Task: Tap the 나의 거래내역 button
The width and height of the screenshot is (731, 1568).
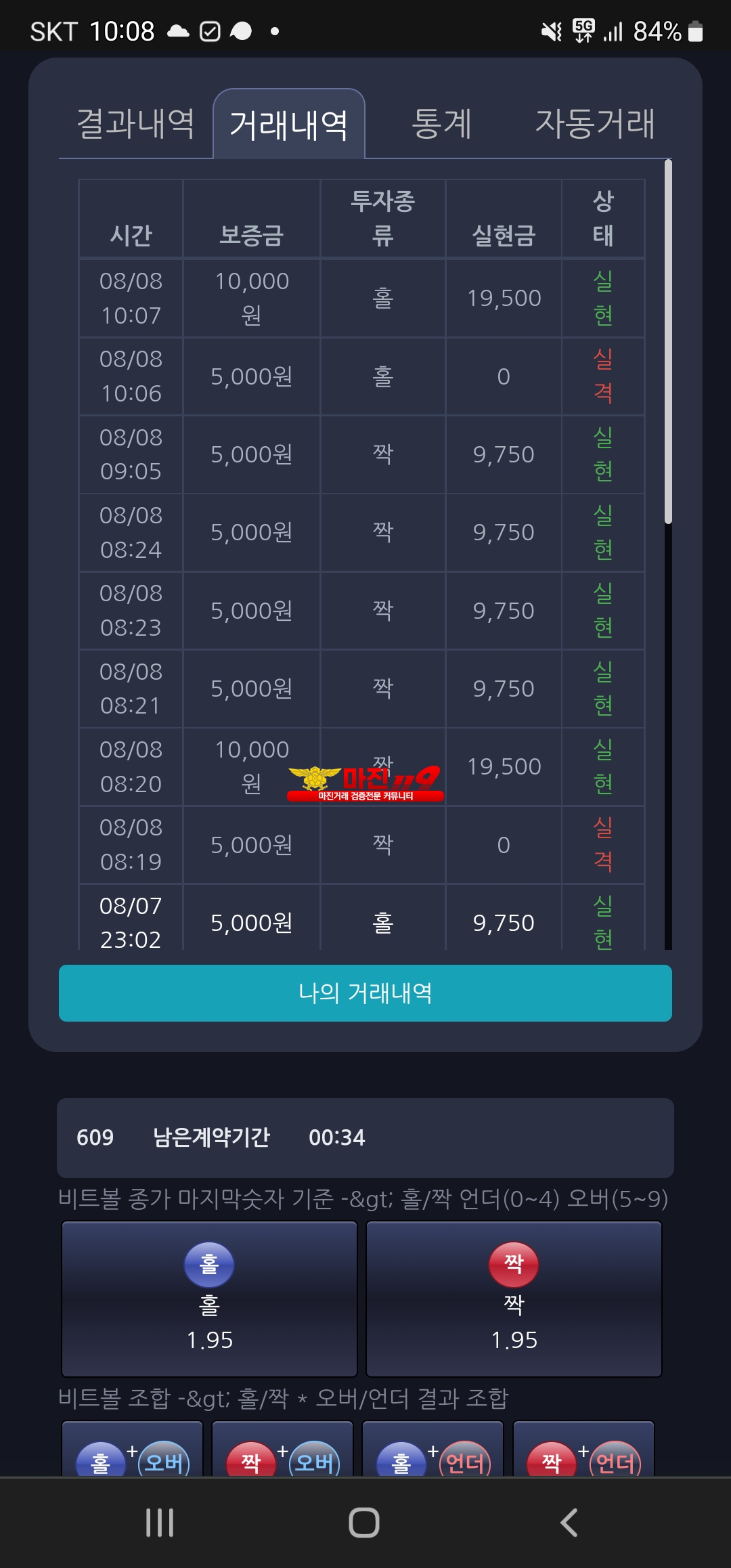Action: coord(365,993)
